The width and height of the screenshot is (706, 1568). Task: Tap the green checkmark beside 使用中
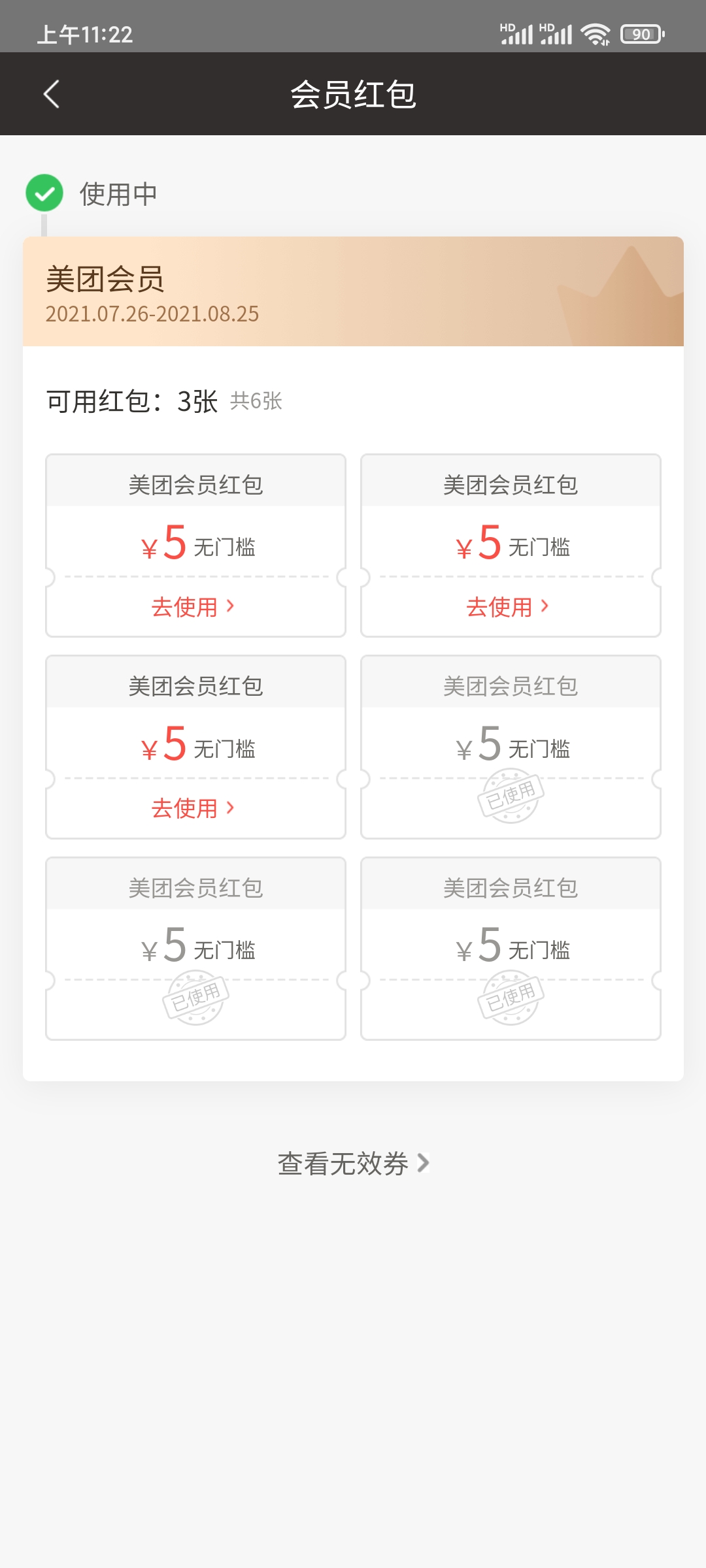click(43, 193)
